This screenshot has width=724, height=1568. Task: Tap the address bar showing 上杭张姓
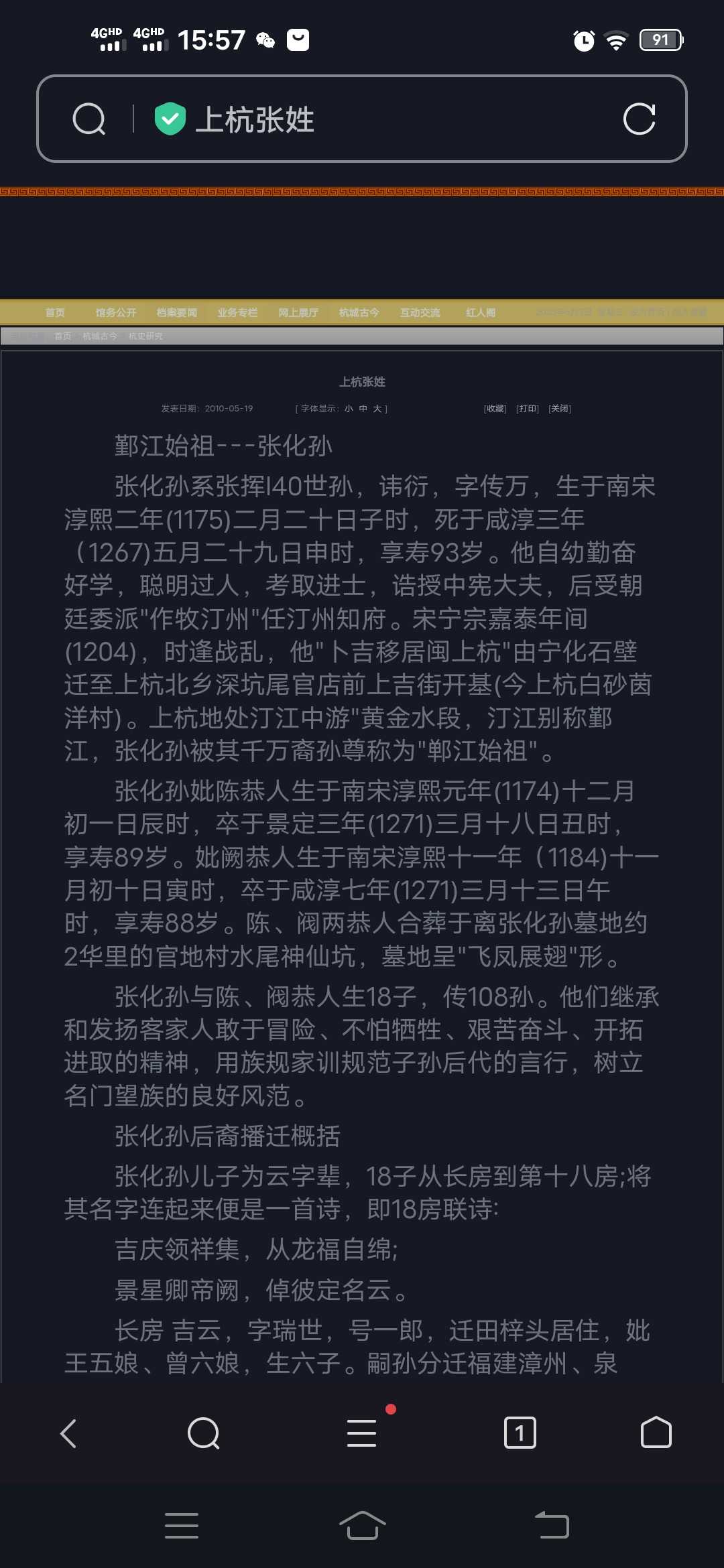coord(362,119)
